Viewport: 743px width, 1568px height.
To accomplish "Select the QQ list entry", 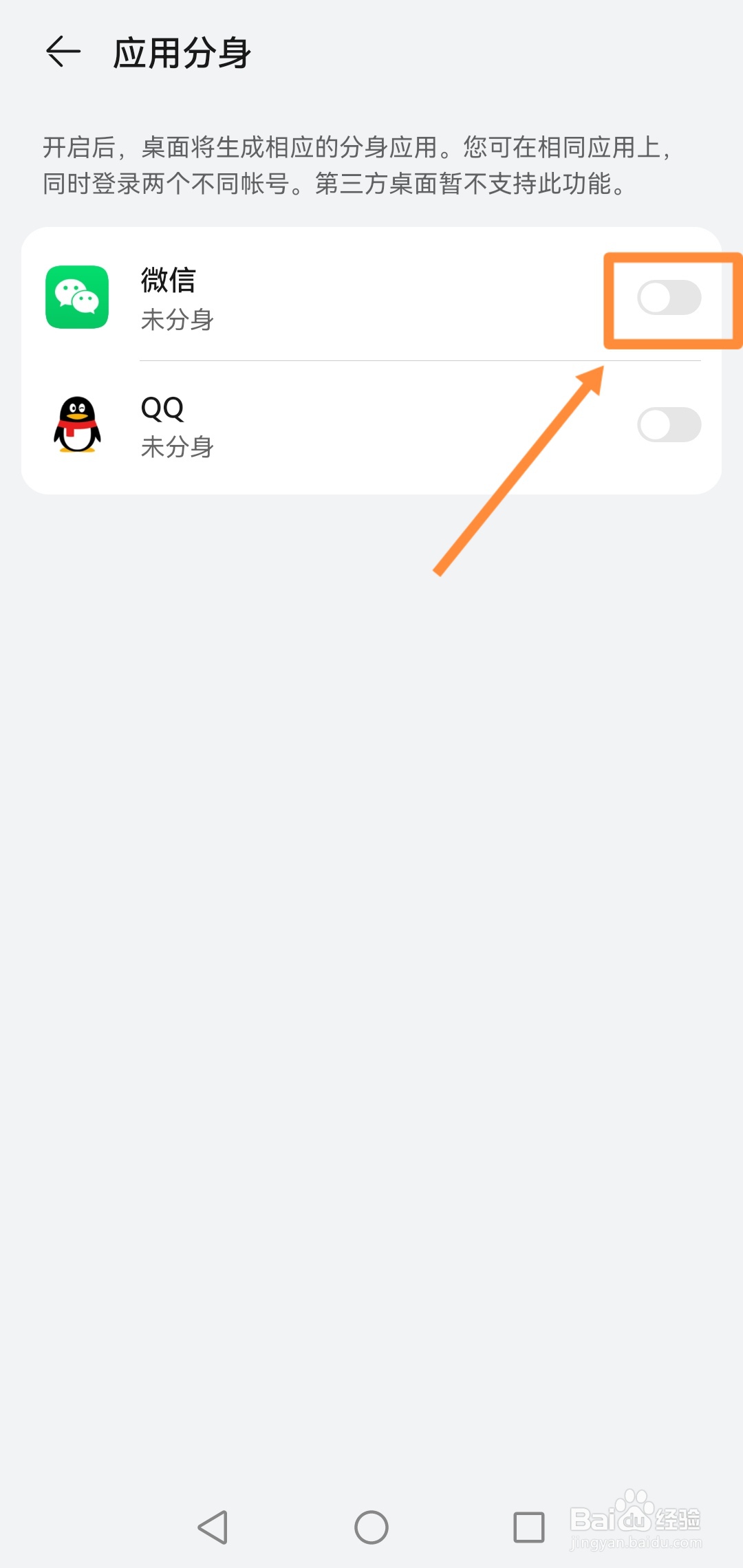I will 275,425.
